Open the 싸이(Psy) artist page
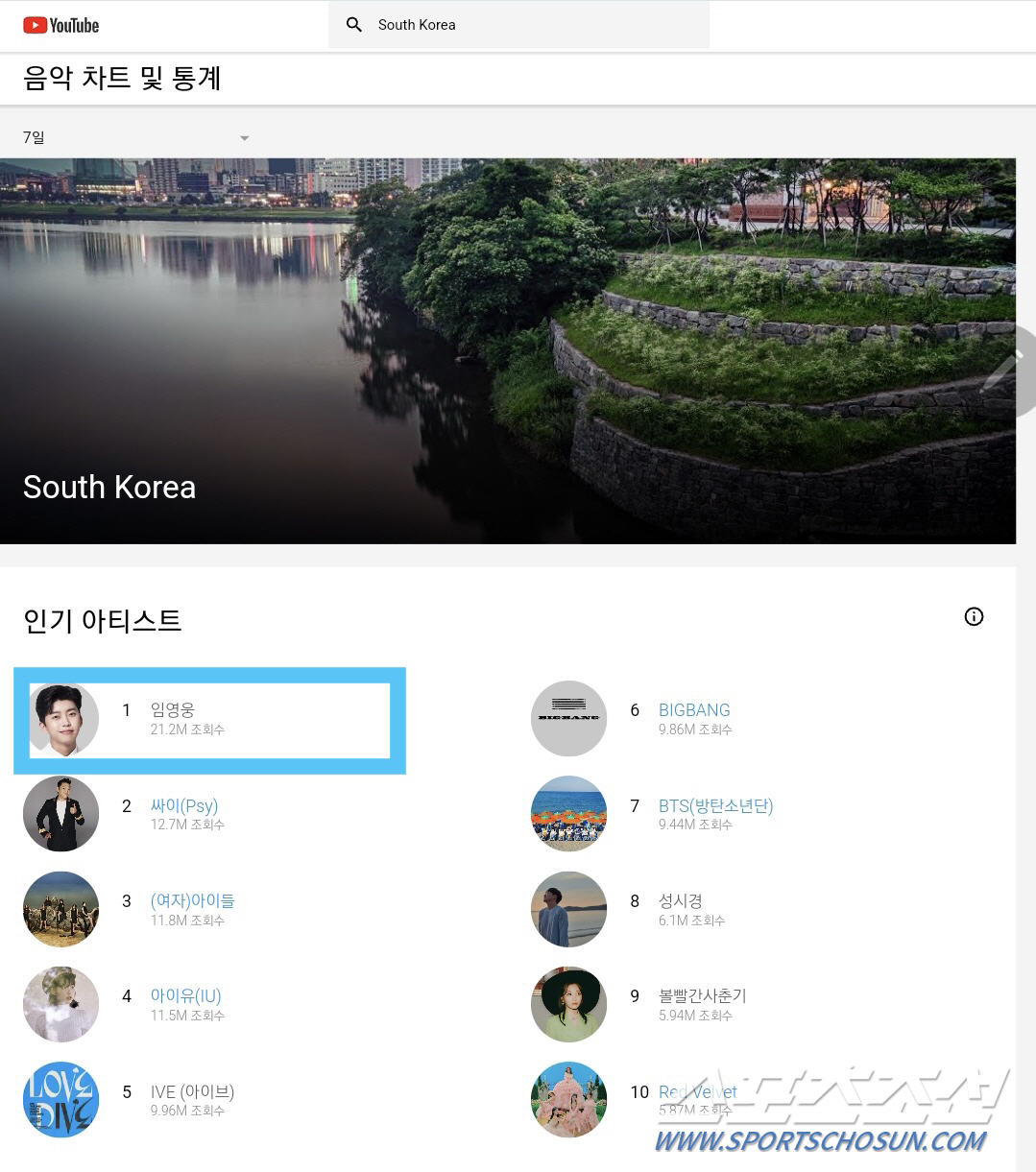Screen dimensions: 1036x1172 184,806
